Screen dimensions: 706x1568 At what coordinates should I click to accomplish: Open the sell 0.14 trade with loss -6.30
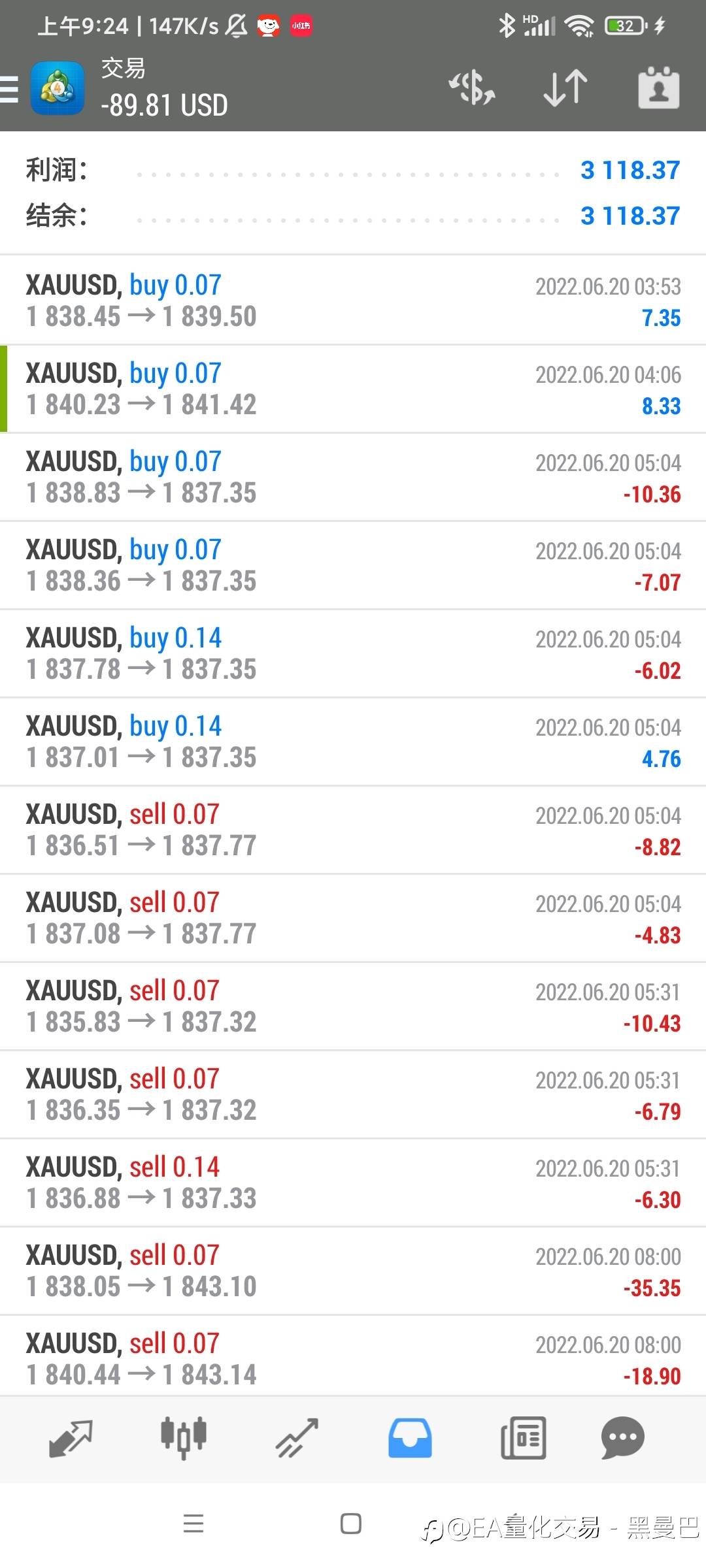[x=353, y=1183]
